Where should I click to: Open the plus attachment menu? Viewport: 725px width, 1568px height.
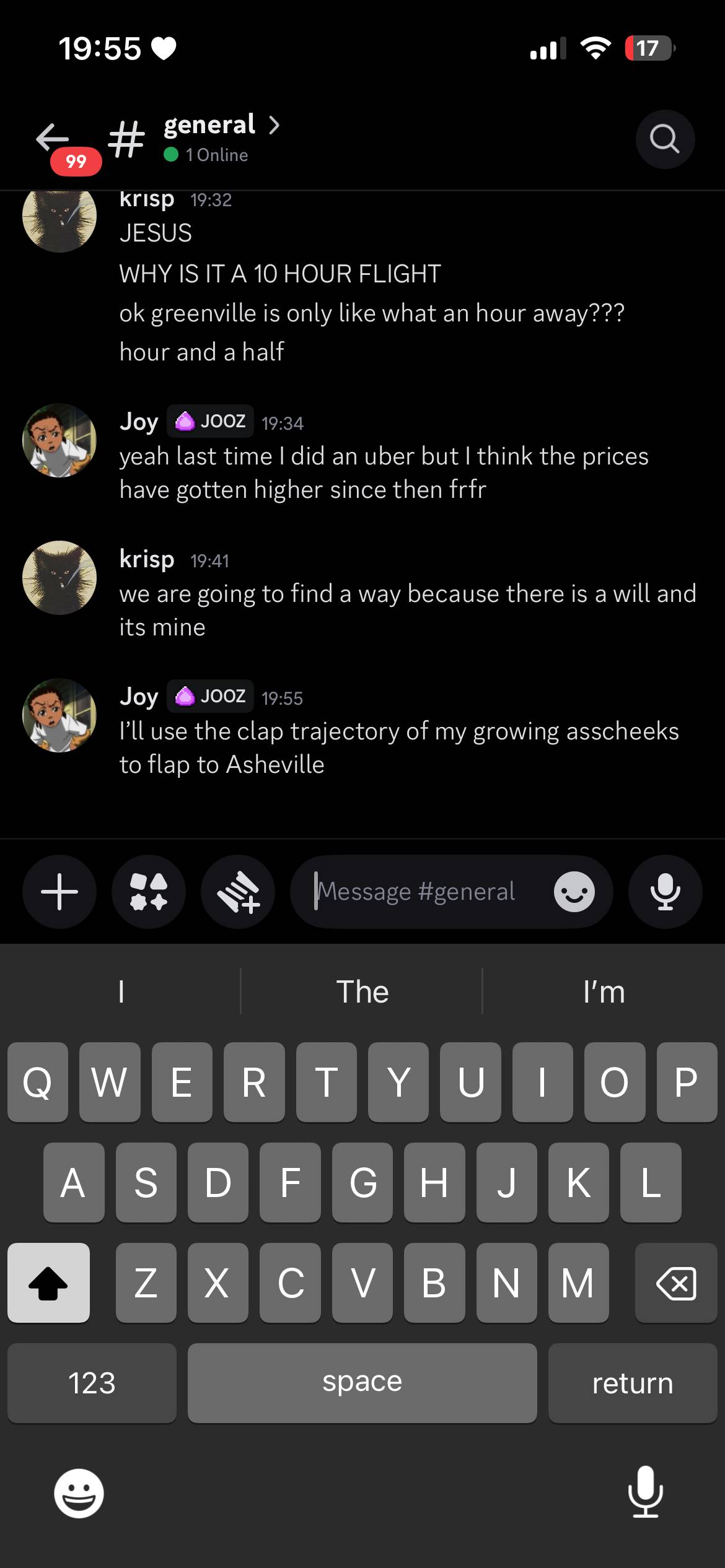[59, 892]
